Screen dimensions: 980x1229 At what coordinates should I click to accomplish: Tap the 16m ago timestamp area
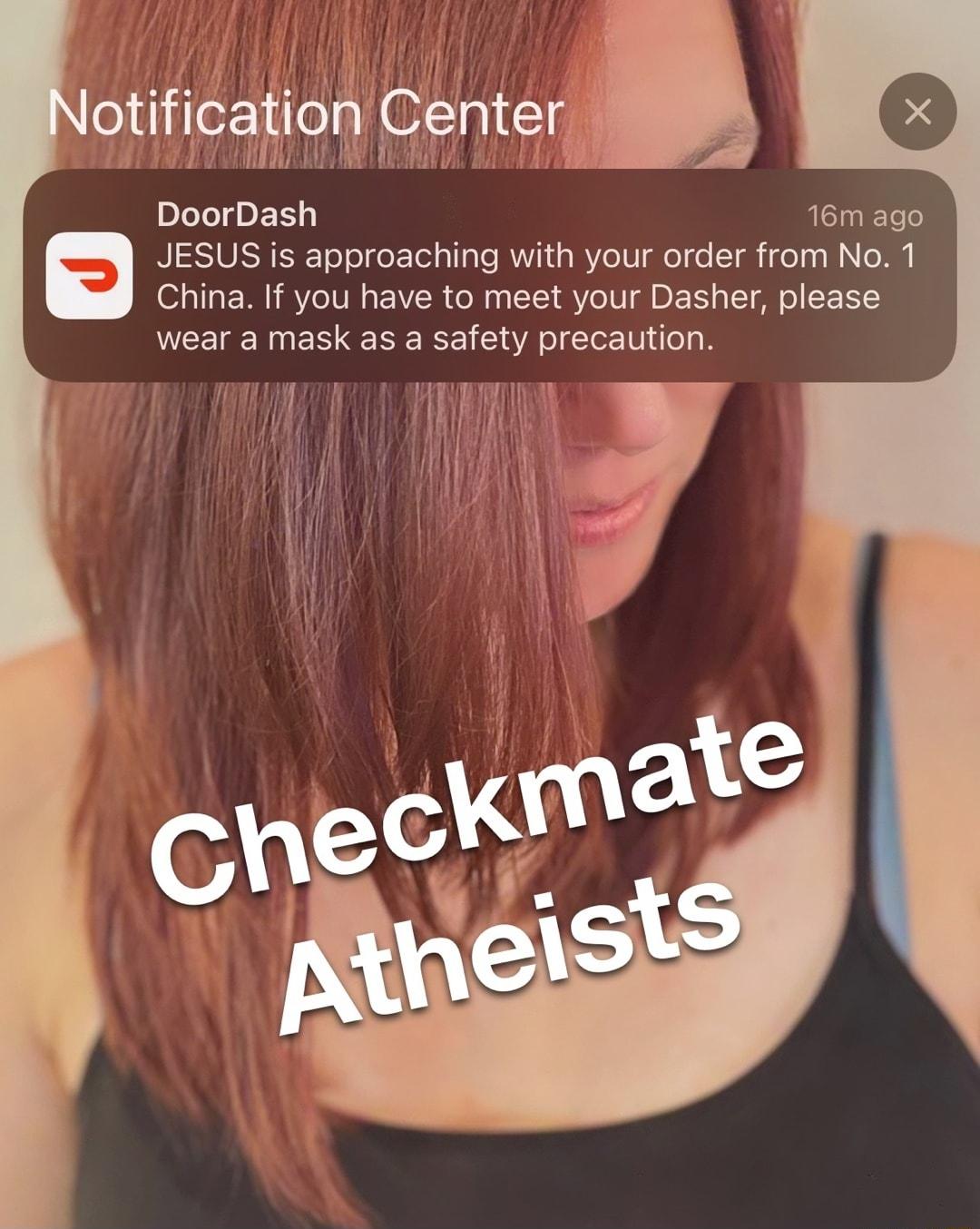[x=865, y=214]
